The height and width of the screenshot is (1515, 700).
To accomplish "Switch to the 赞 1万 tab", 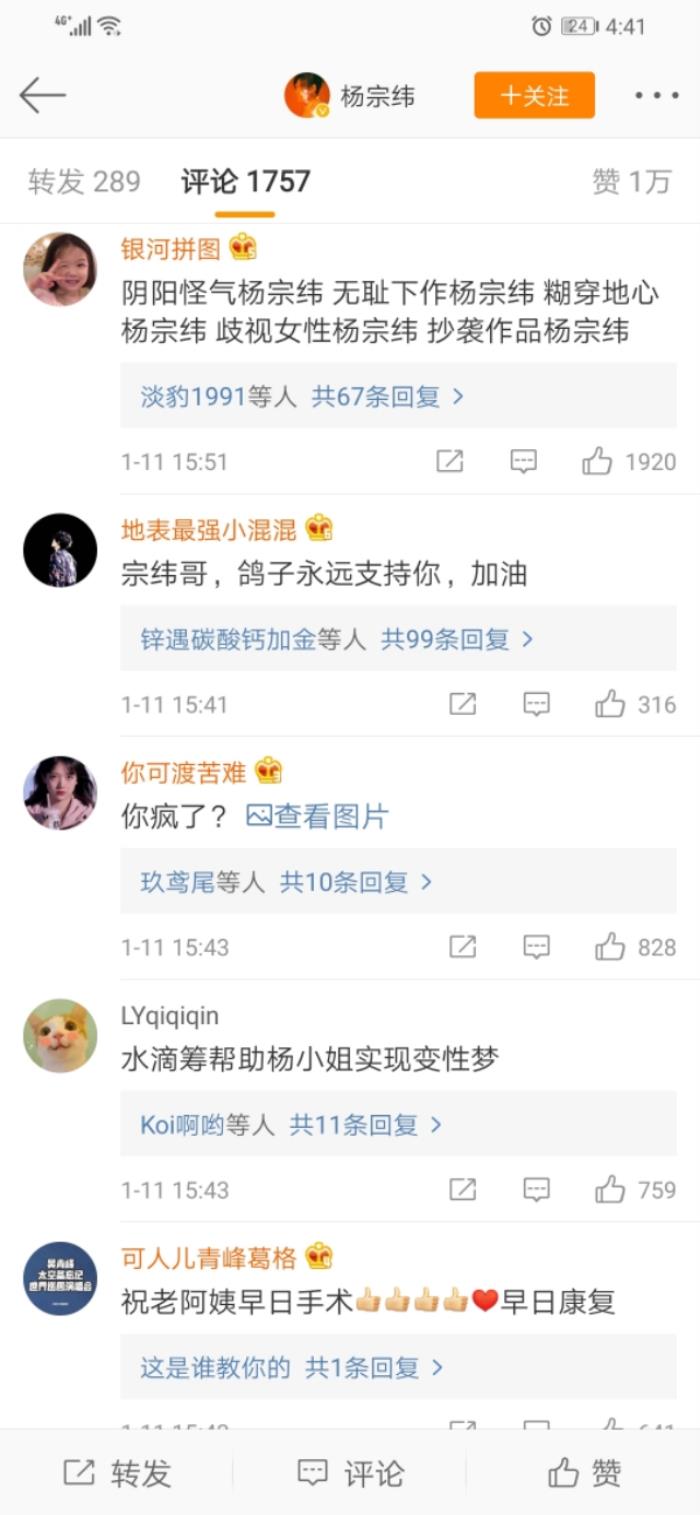I will 630,182.
